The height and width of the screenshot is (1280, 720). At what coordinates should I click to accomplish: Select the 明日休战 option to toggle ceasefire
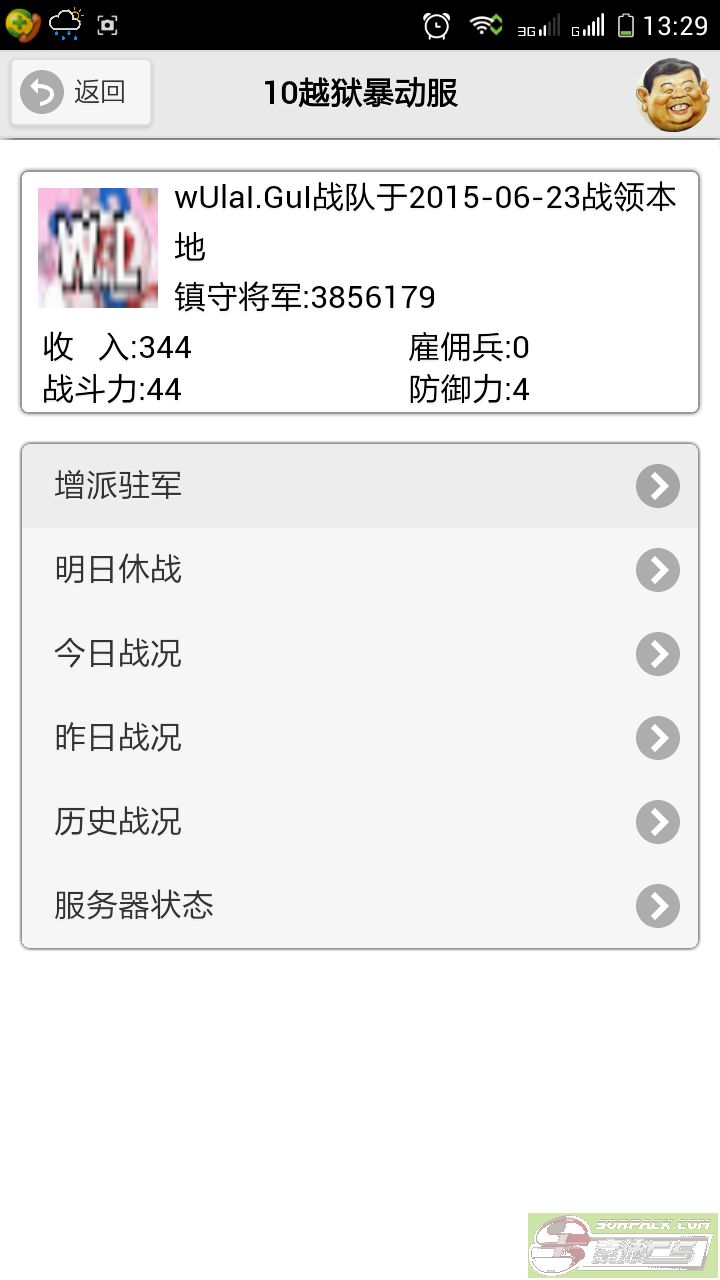pos(117,570)
